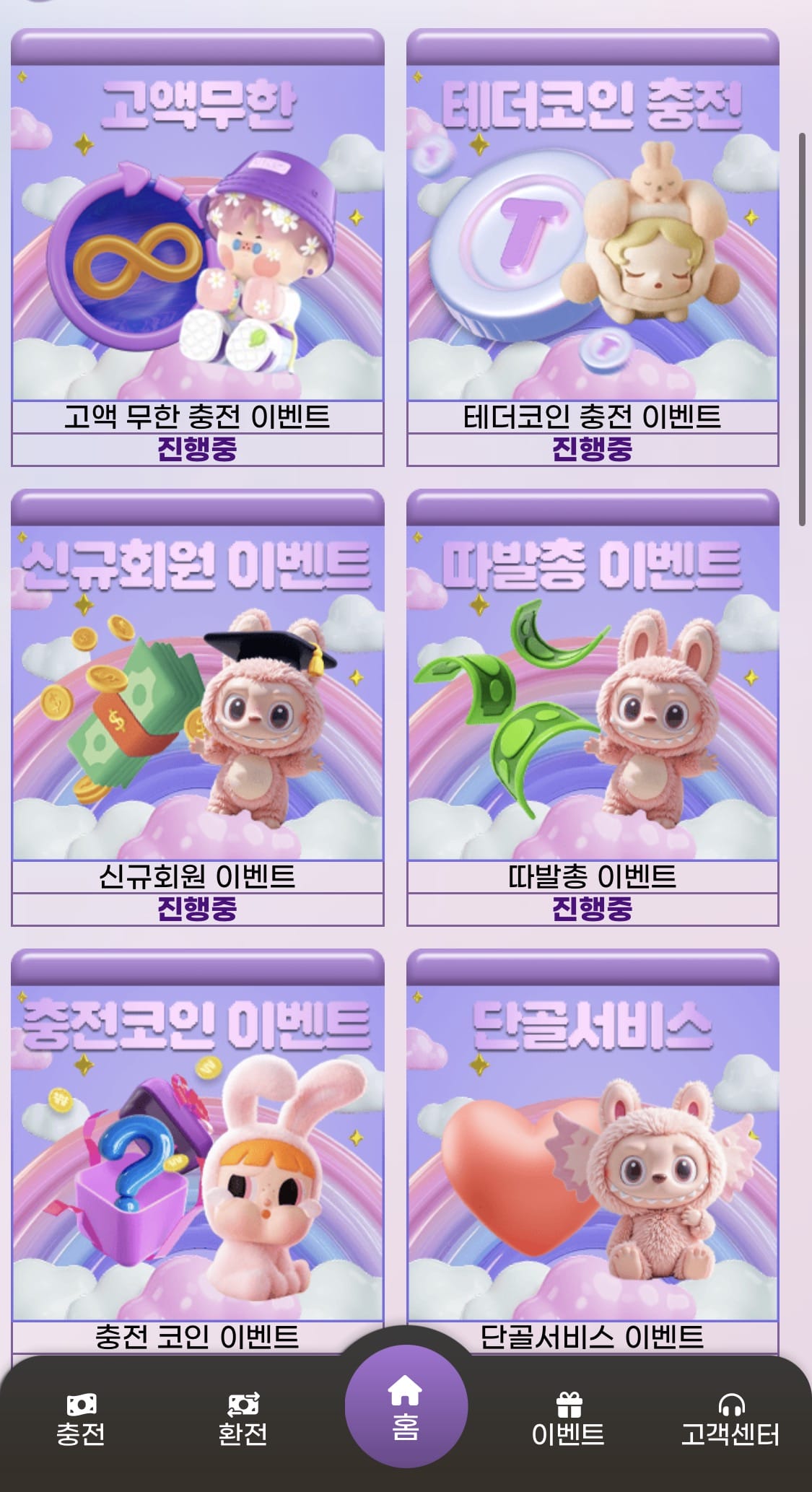Switch to the 환전 tab

point(243,1421)
